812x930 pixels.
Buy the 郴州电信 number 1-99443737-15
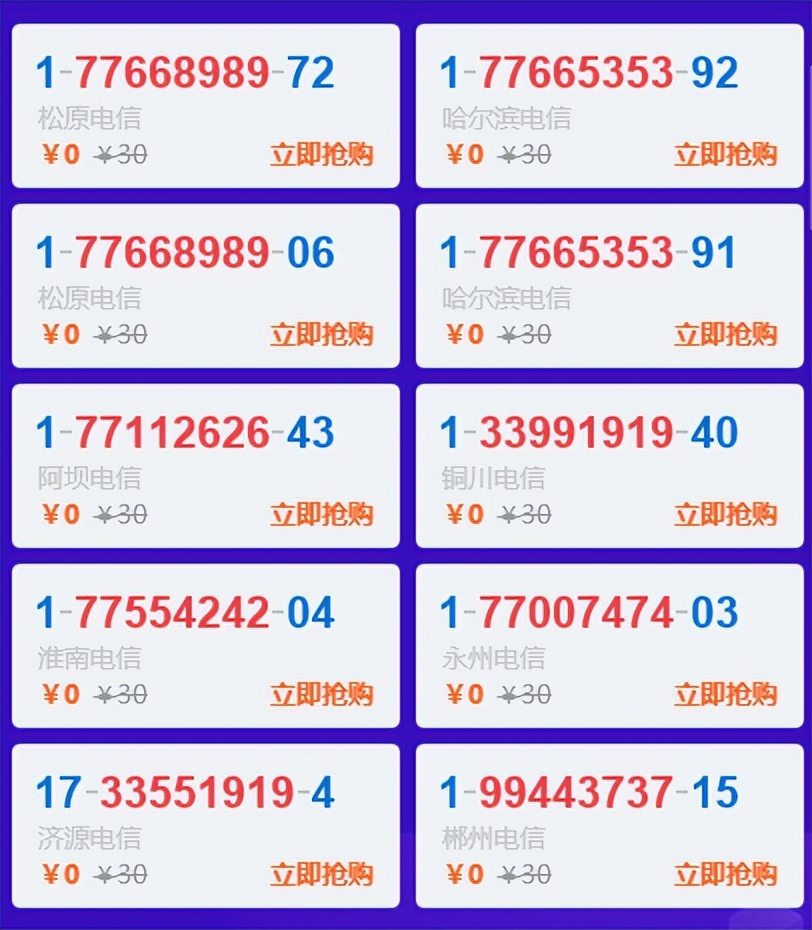click(725, 875)
